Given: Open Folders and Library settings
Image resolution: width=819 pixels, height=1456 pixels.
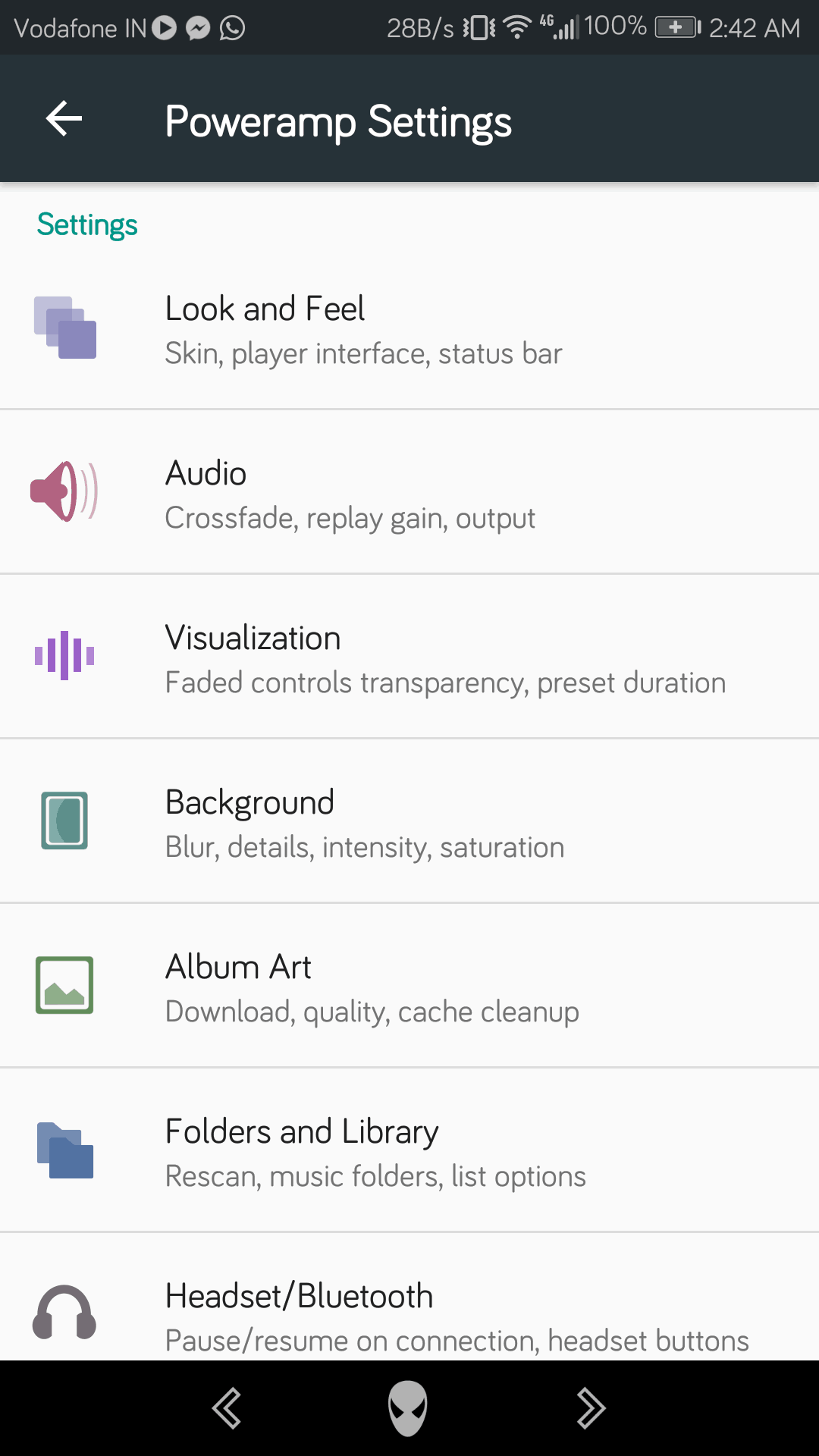Looking at the screenshot, I should tap(409, 1151).
